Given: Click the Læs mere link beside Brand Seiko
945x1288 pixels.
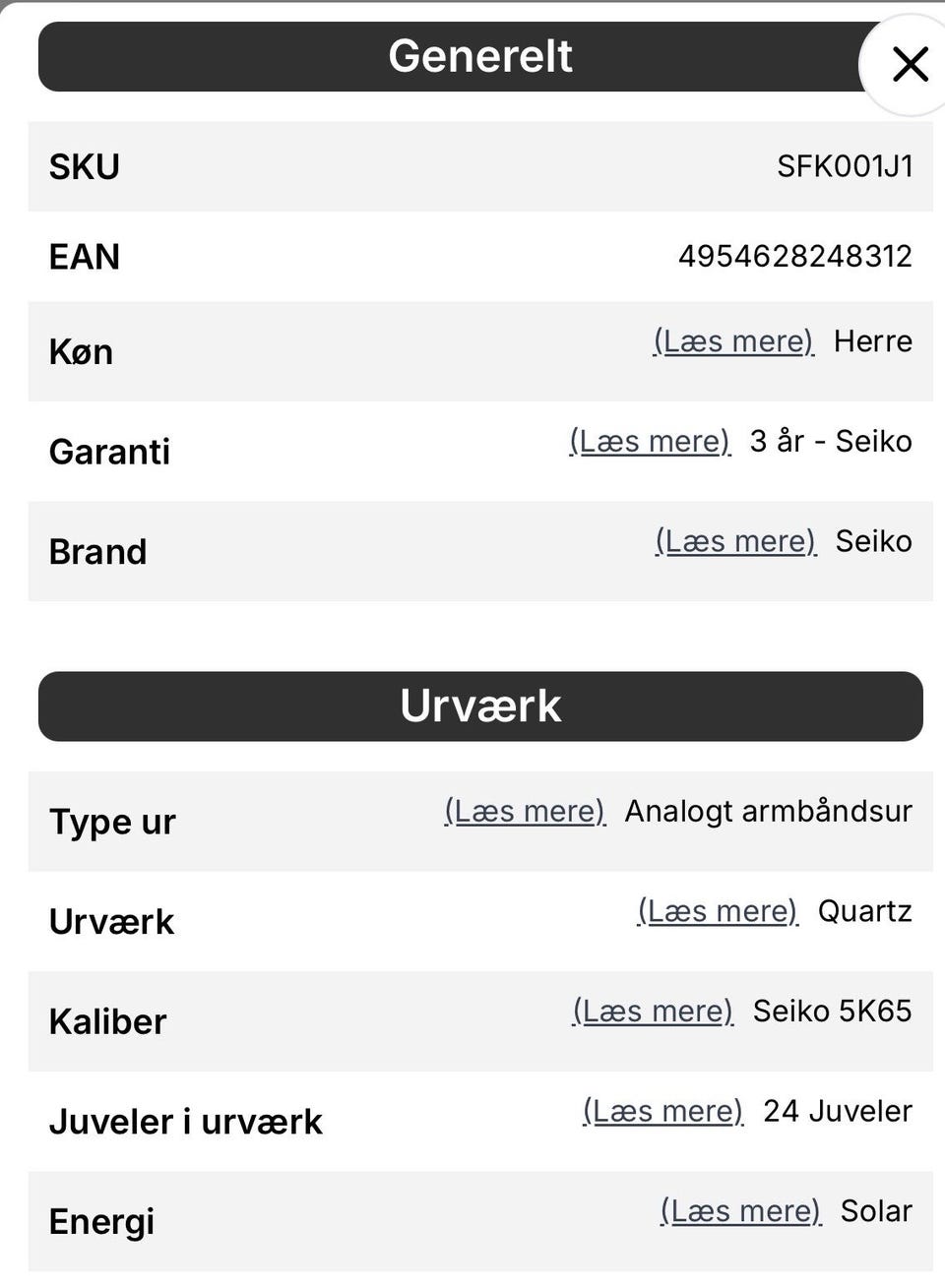Looking at the screenshot, I should [735, 541].
